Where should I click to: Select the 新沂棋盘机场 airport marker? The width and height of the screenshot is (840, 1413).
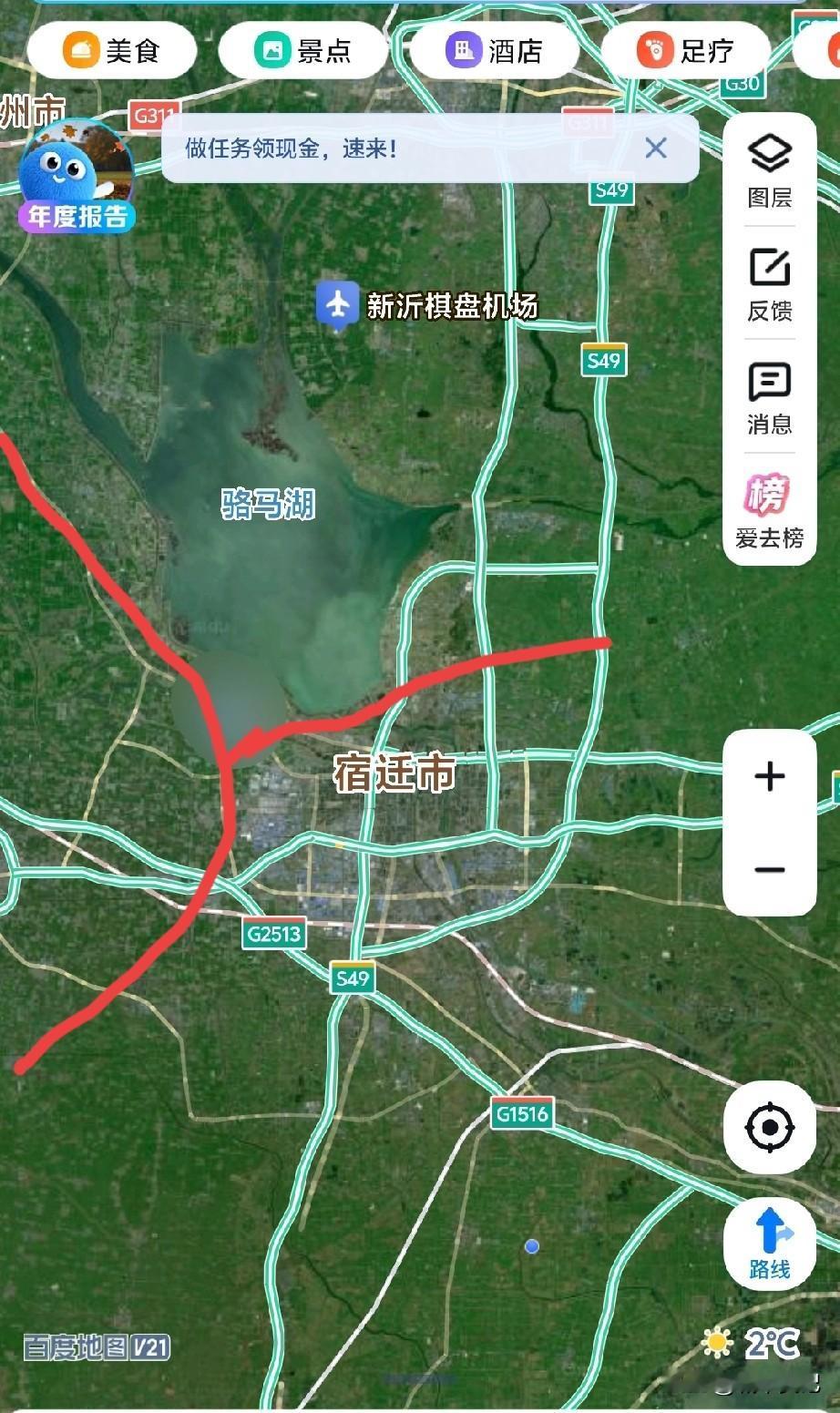coord(338,305)
